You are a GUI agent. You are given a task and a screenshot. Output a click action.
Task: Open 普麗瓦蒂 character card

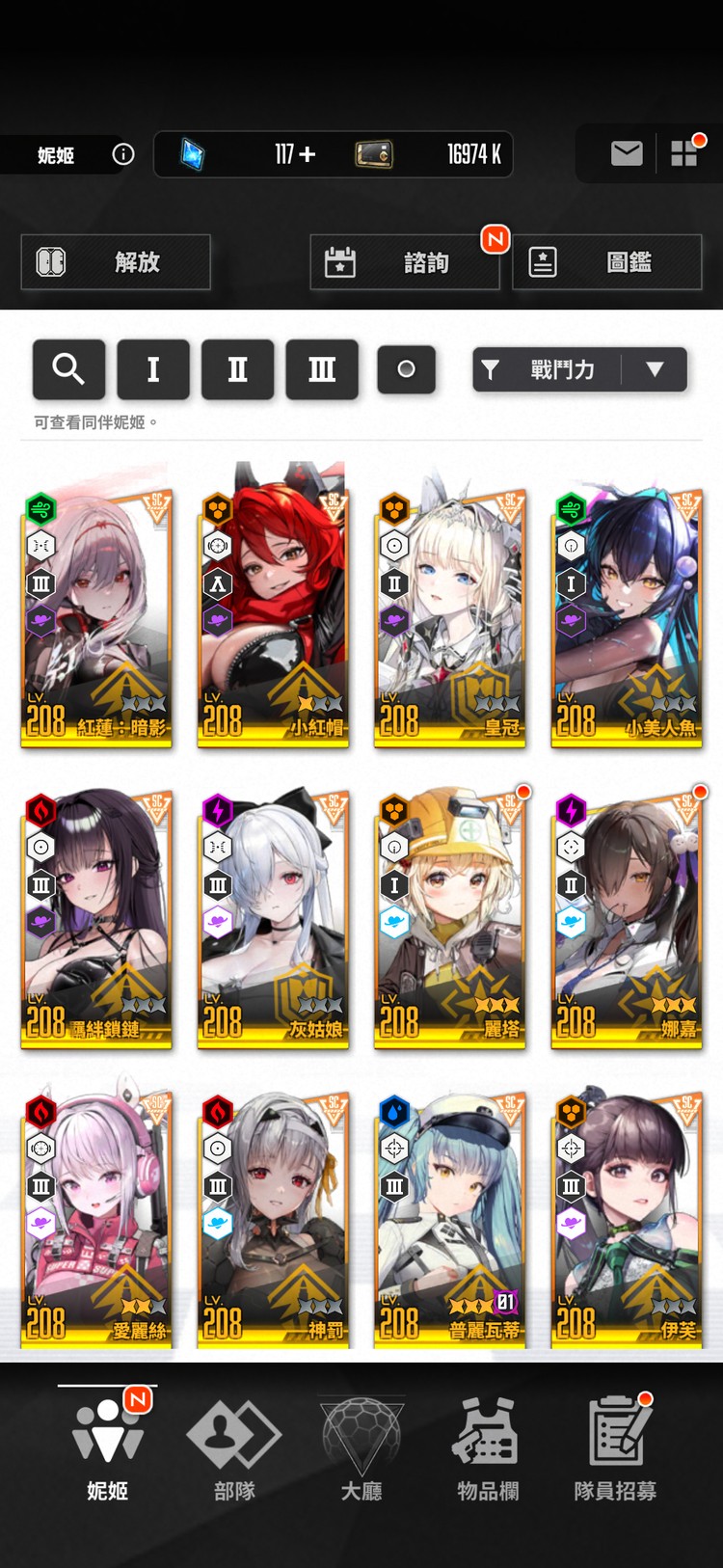[x=450, y=1217]
